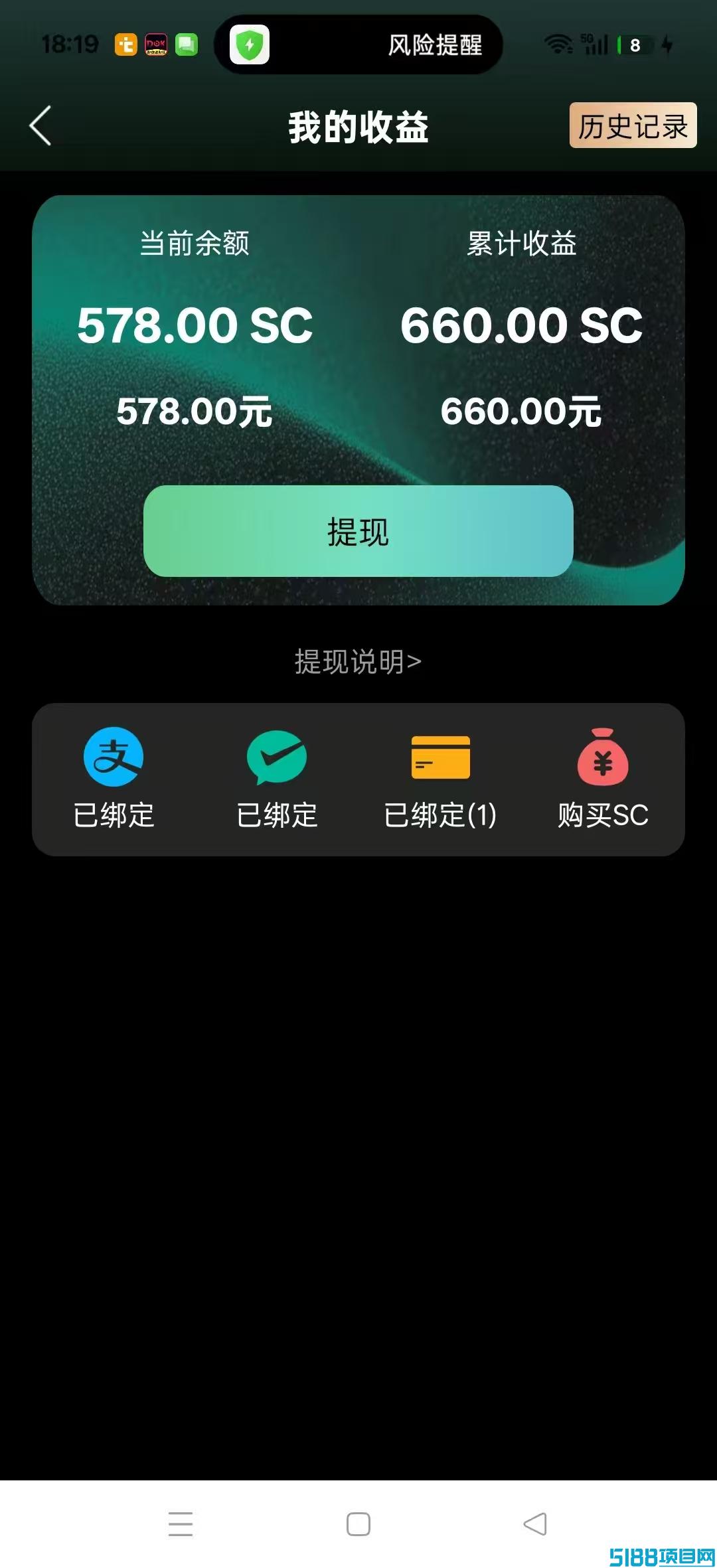Open the bound bank card 已绑定(1)
Image resolution: width=717 pixels, height=1568 pixels.
point(440,779)
